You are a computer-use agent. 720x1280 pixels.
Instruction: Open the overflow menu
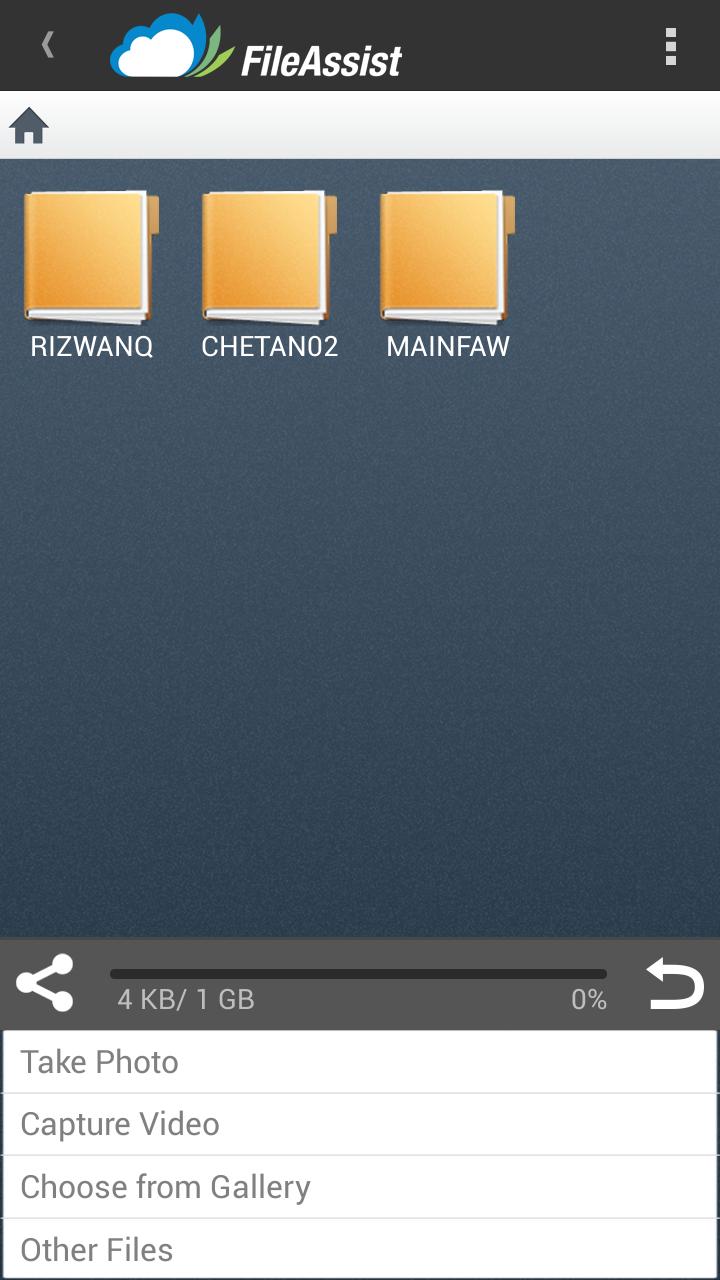pos(670,46)
